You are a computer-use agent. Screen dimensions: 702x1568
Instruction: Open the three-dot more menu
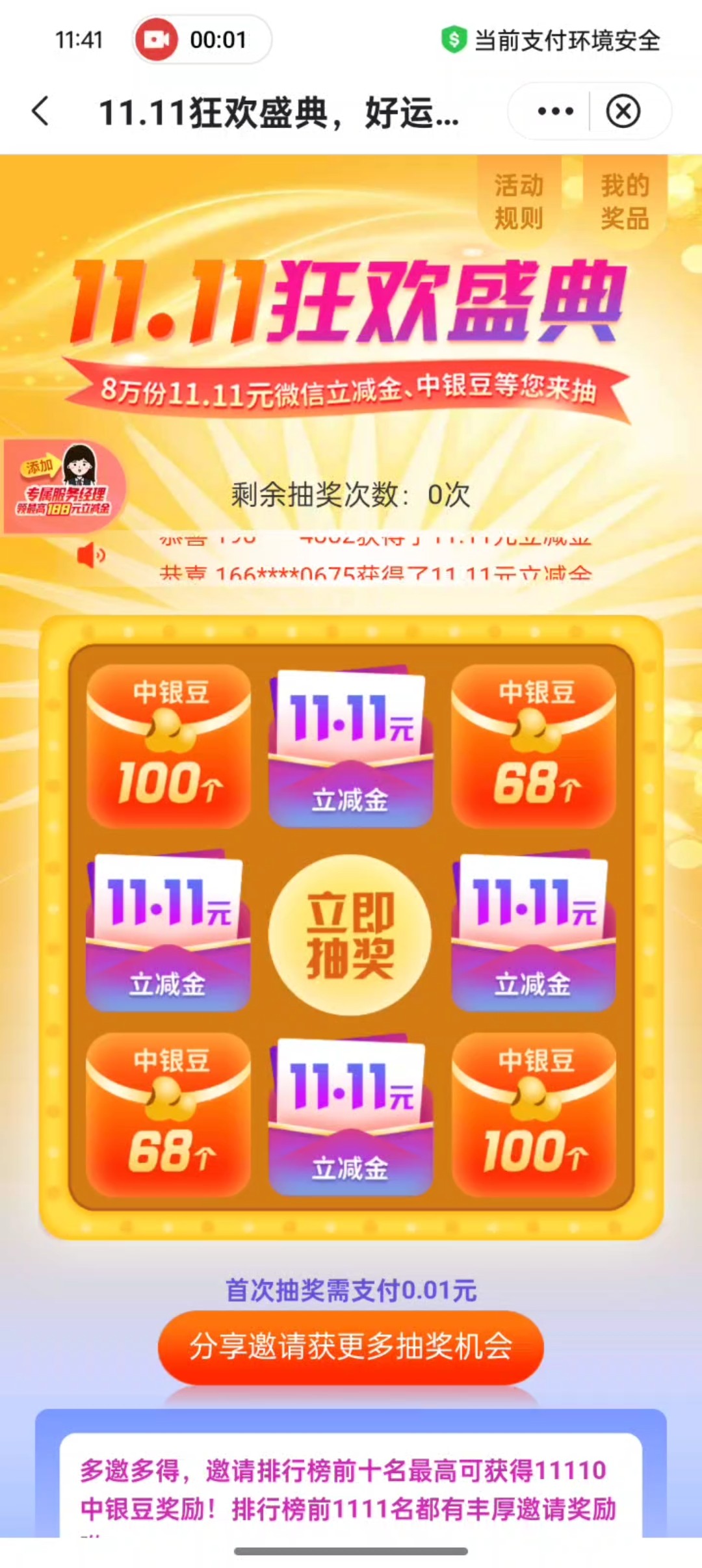pos(555,111)
